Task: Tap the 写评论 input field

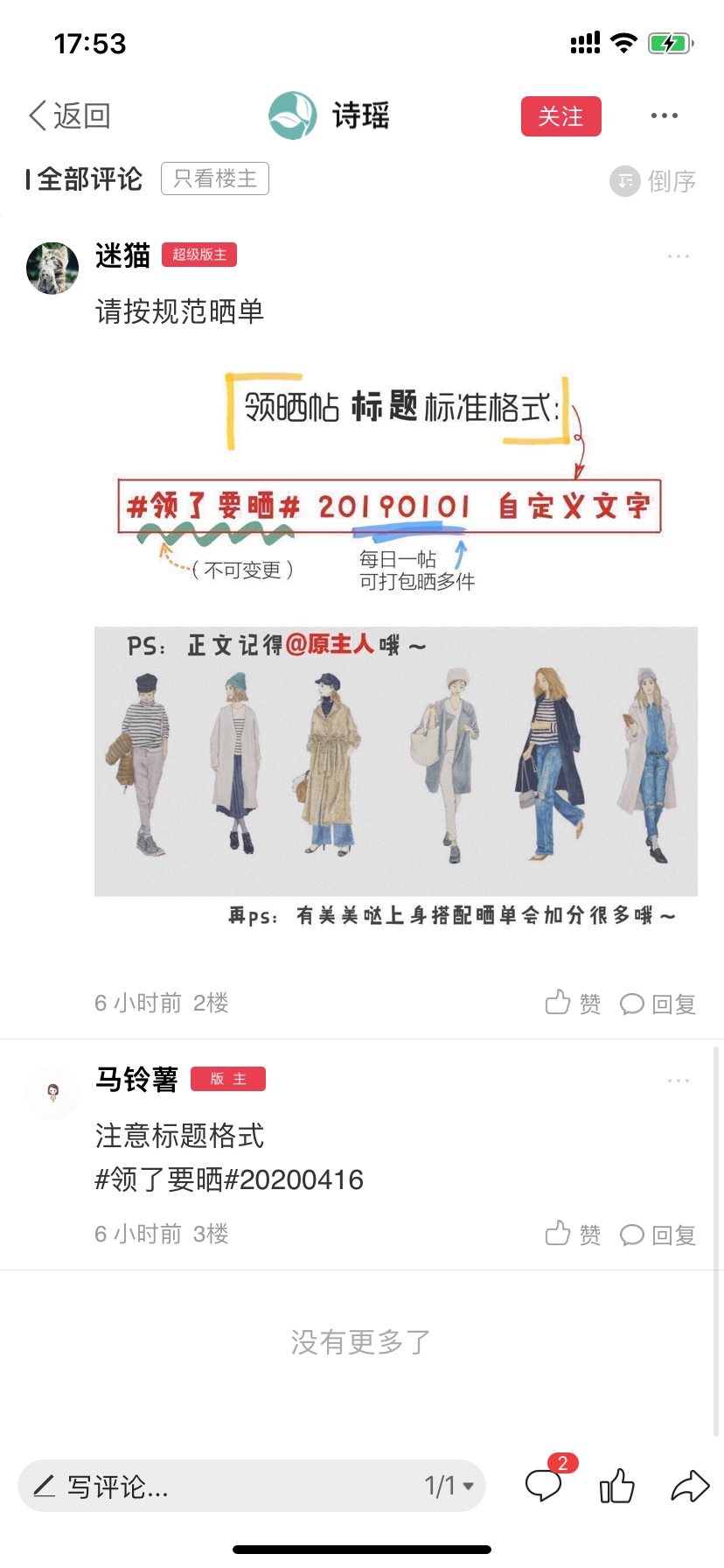Action: click(219, 1486)
